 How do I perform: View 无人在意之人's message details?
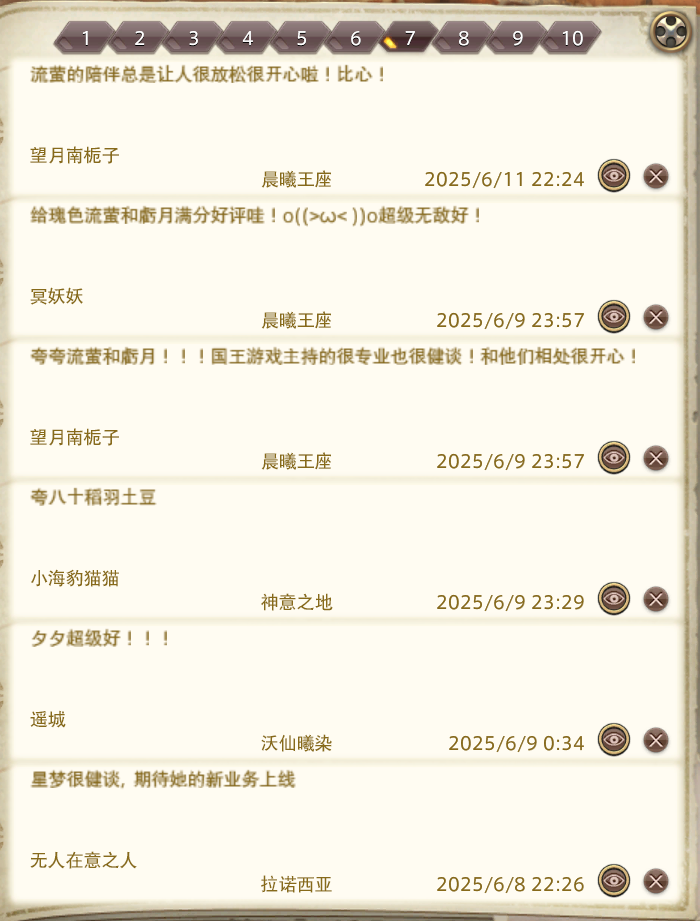pyautogui.click(x=614, y=880)
